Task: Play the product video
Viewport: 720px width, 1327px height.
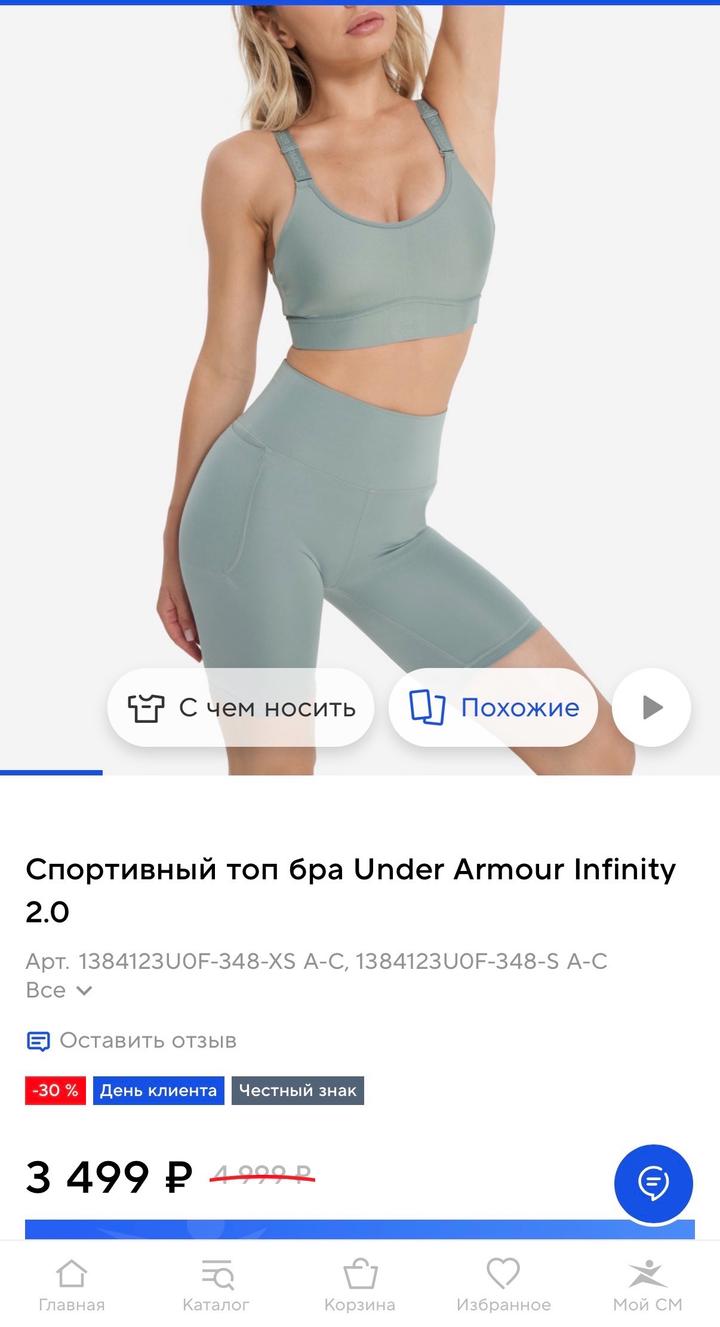Action: click(x=652, y=708)
